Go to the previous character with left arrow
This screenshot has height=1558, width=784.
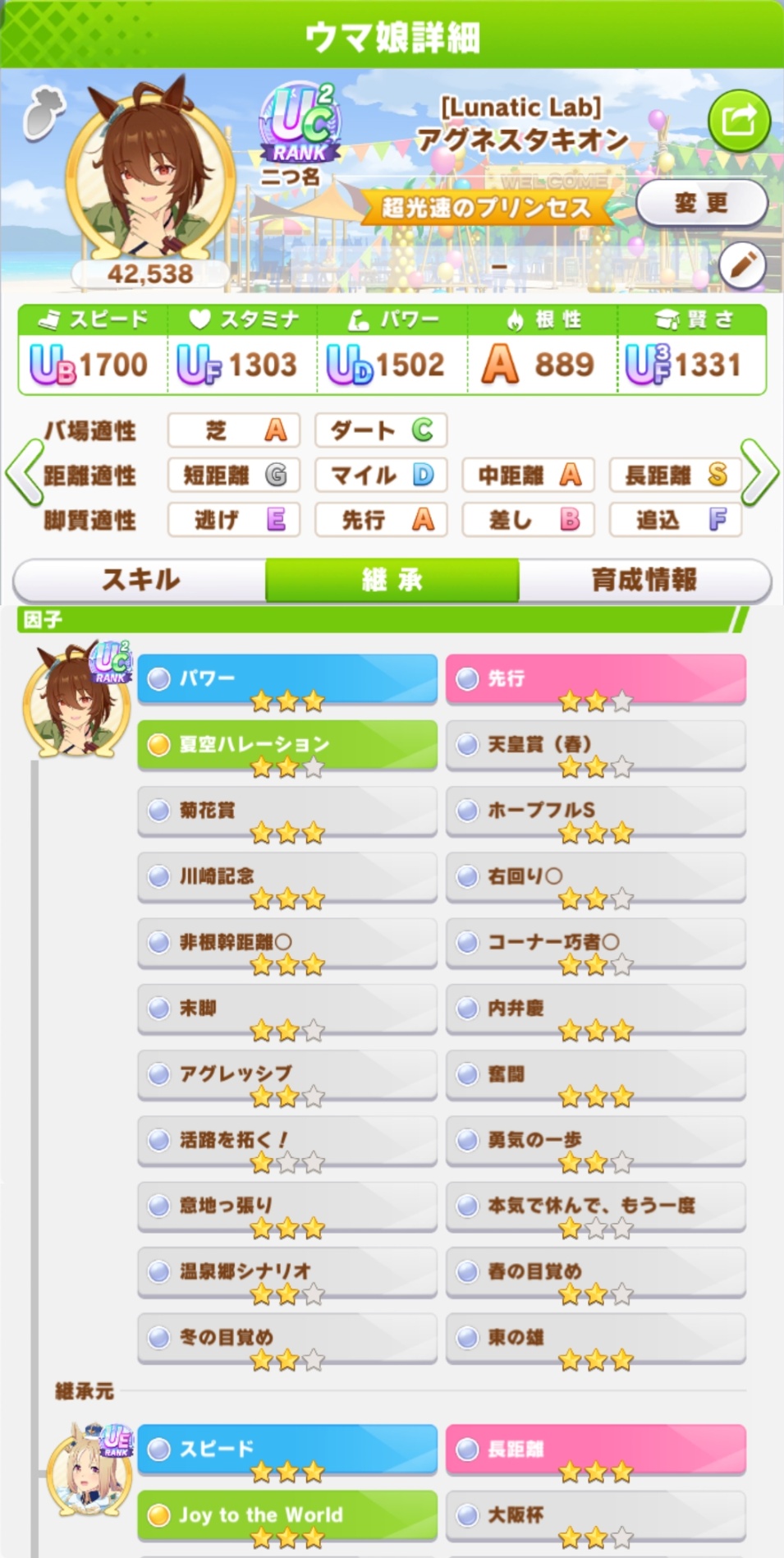[x=23, y=473]
